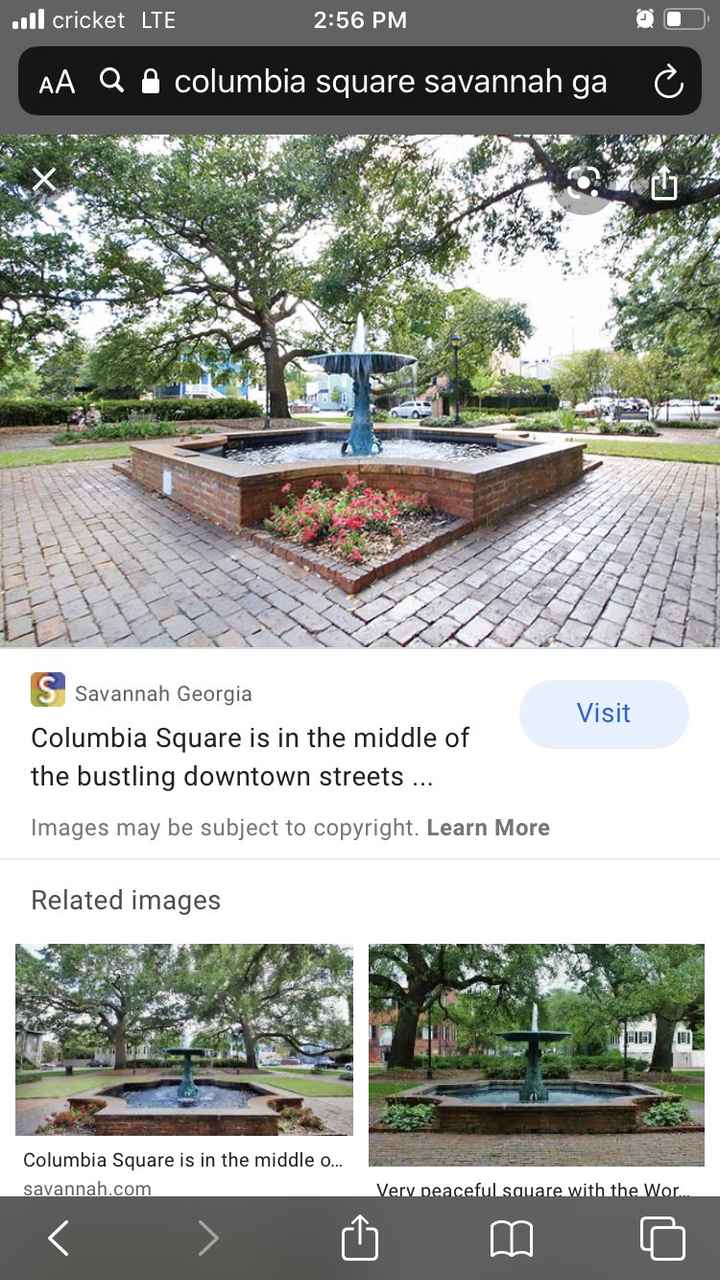Tap the Visit button
This screenshot has height=1280, width=720.
(x=604, y=714)
